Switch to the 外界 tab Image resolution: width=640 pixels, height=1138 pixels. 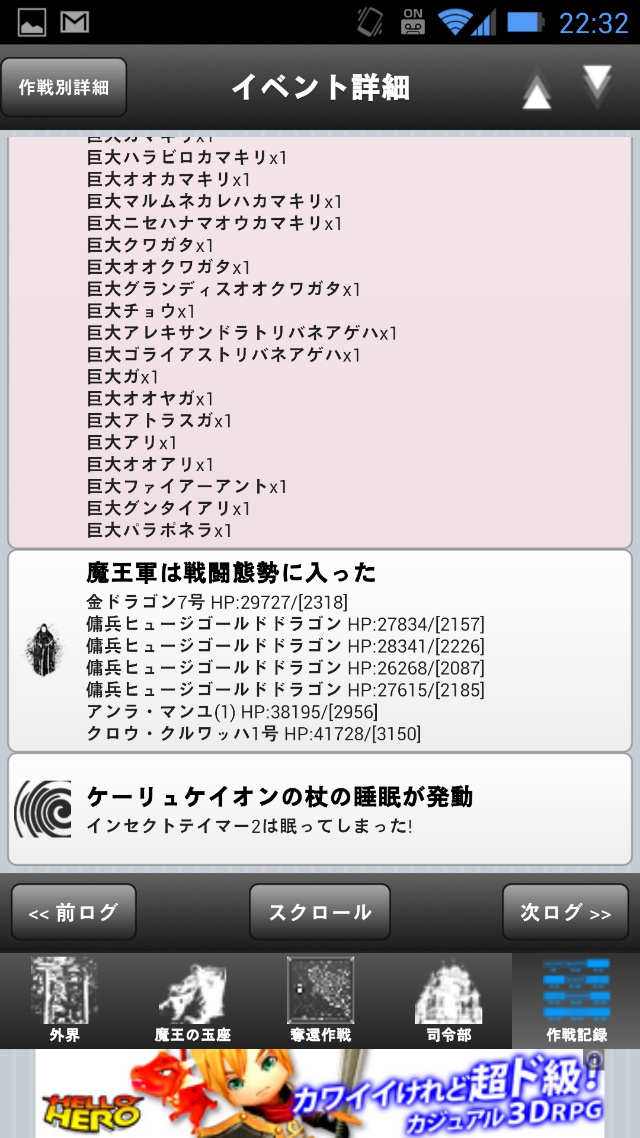click(64, 1000)
